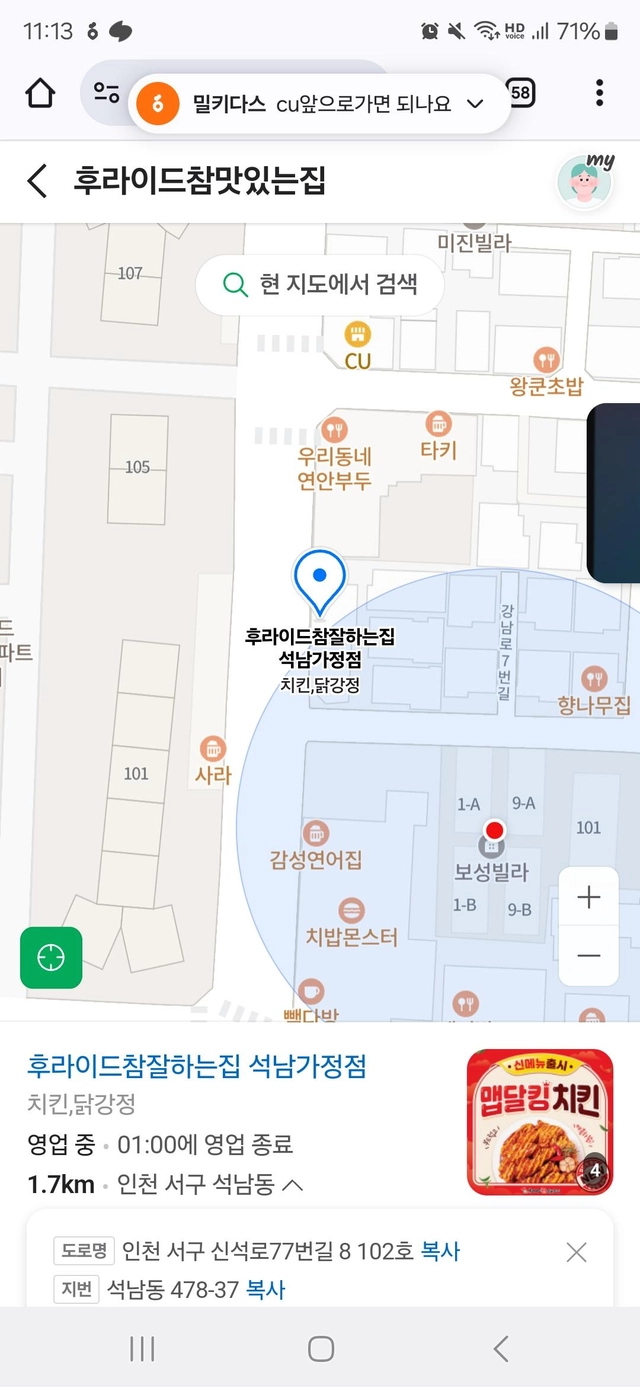The height and width of the screenshot is (1387, 640).
Task: Collapse the address details next to 인천 서구 석남동
Action: pos(293,1186)
